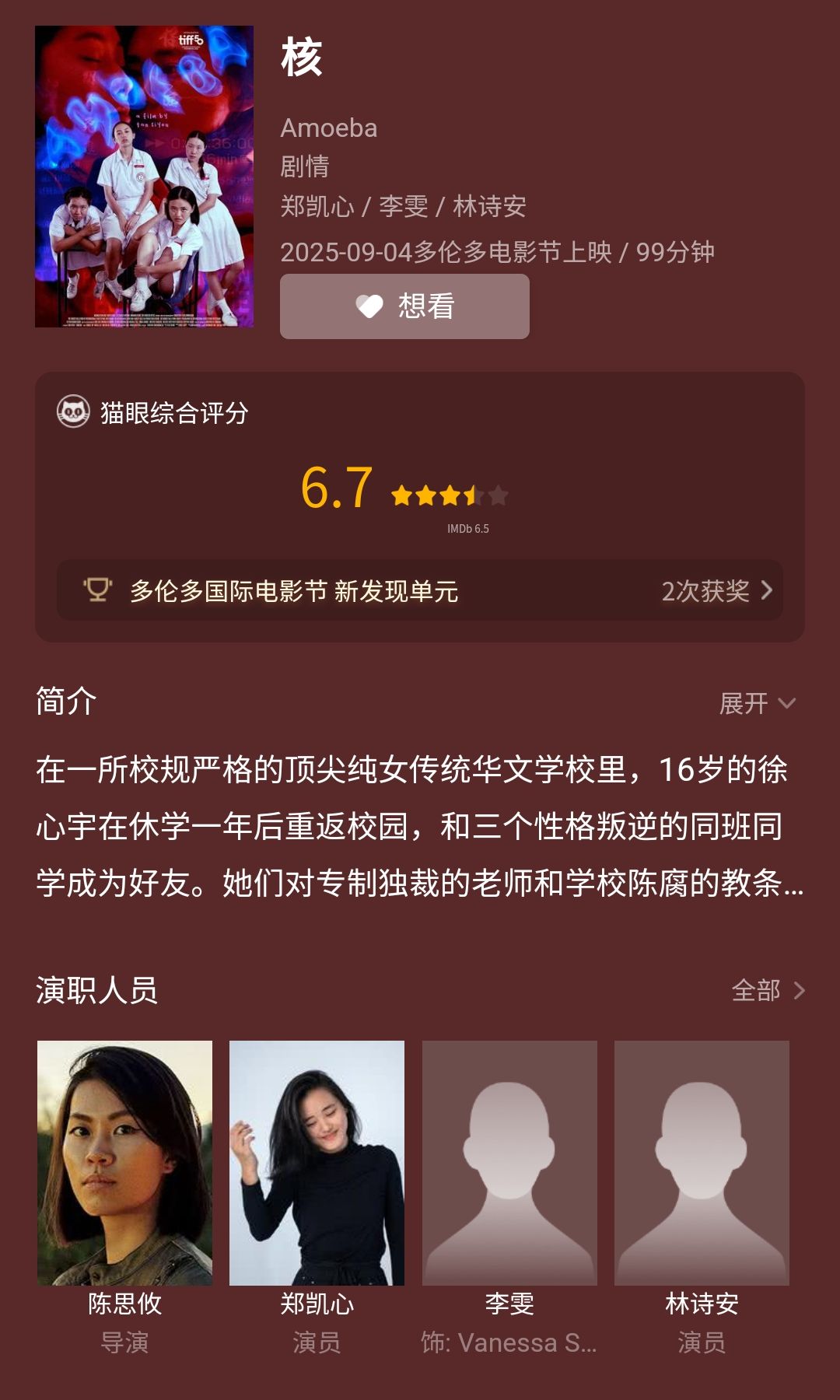The height and width of the screenshot is (1400, 840).
Task: Open 李雯's cast profile
Action: tap(509, 1163)
